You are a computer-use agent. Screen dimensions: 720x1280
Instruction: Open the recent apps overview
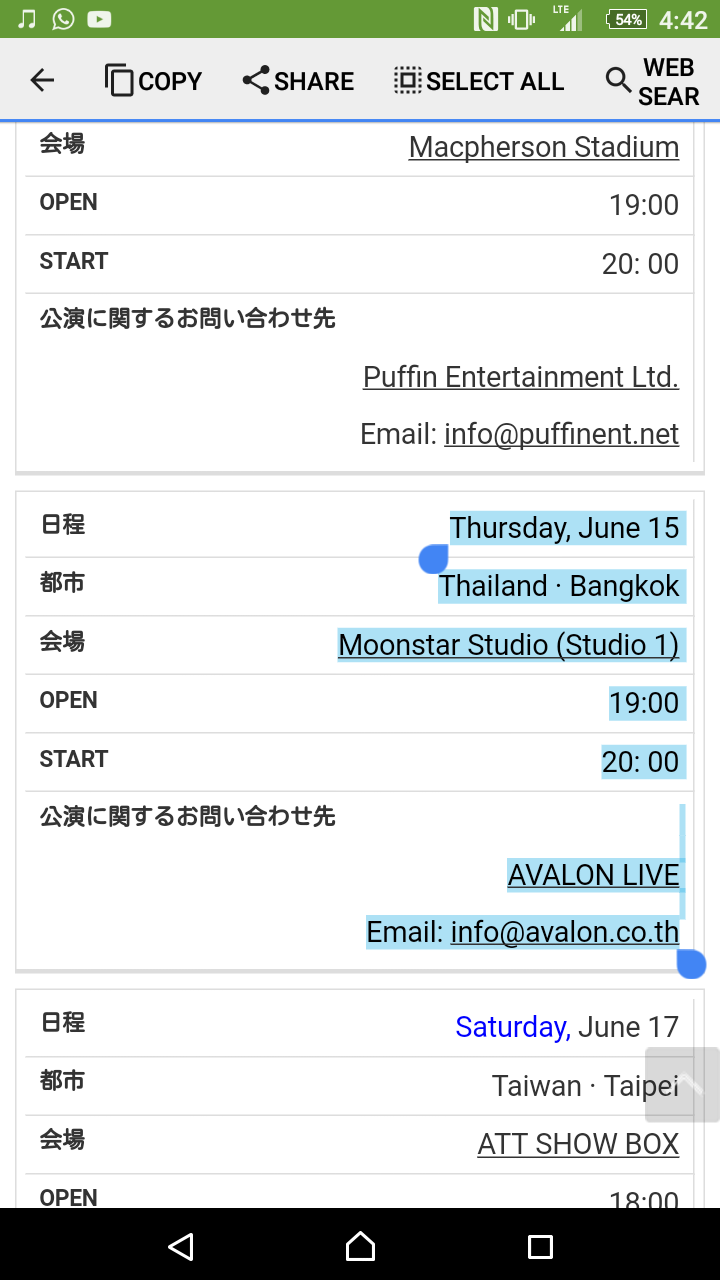[x=540, y=1246]
